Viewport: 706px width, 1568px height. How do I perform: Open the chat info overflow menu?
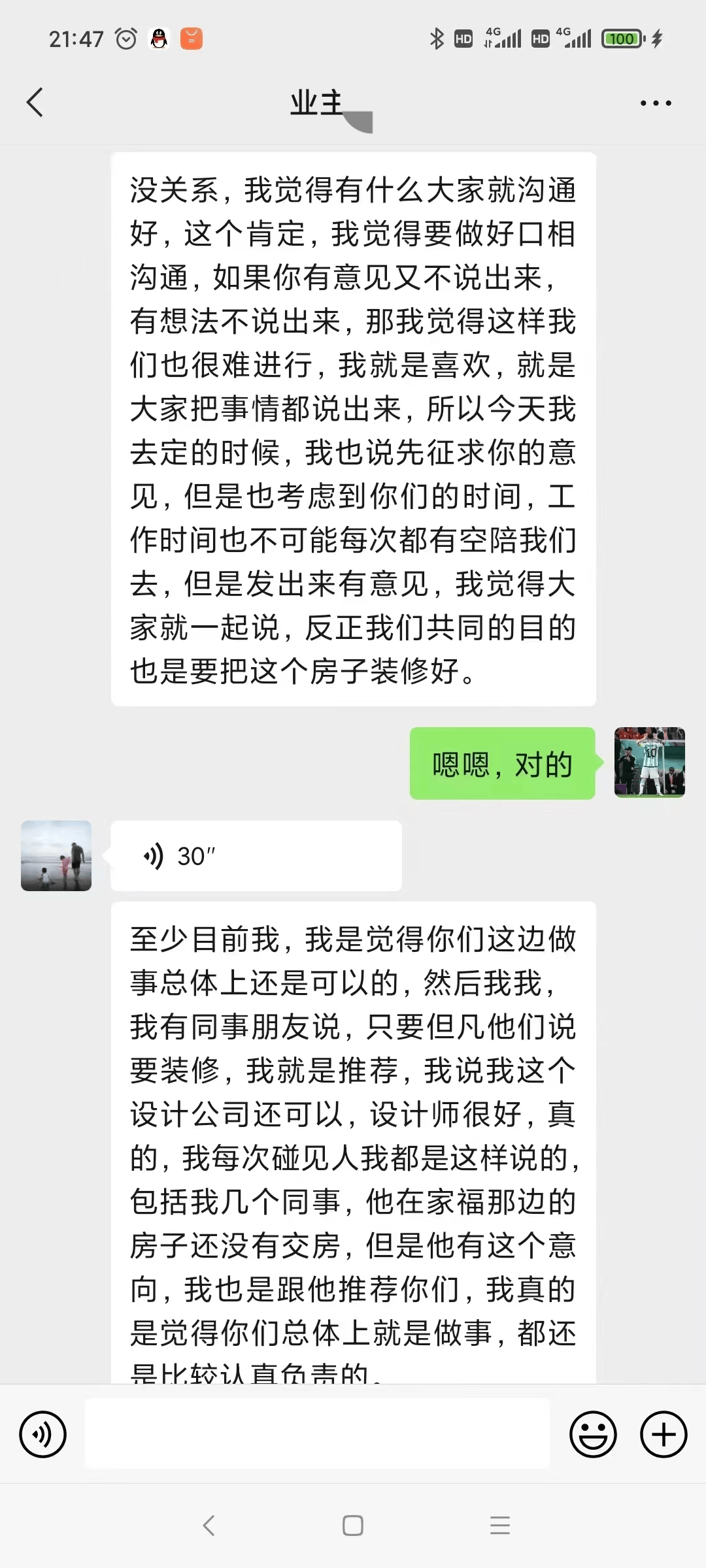[x=655, y=103]
